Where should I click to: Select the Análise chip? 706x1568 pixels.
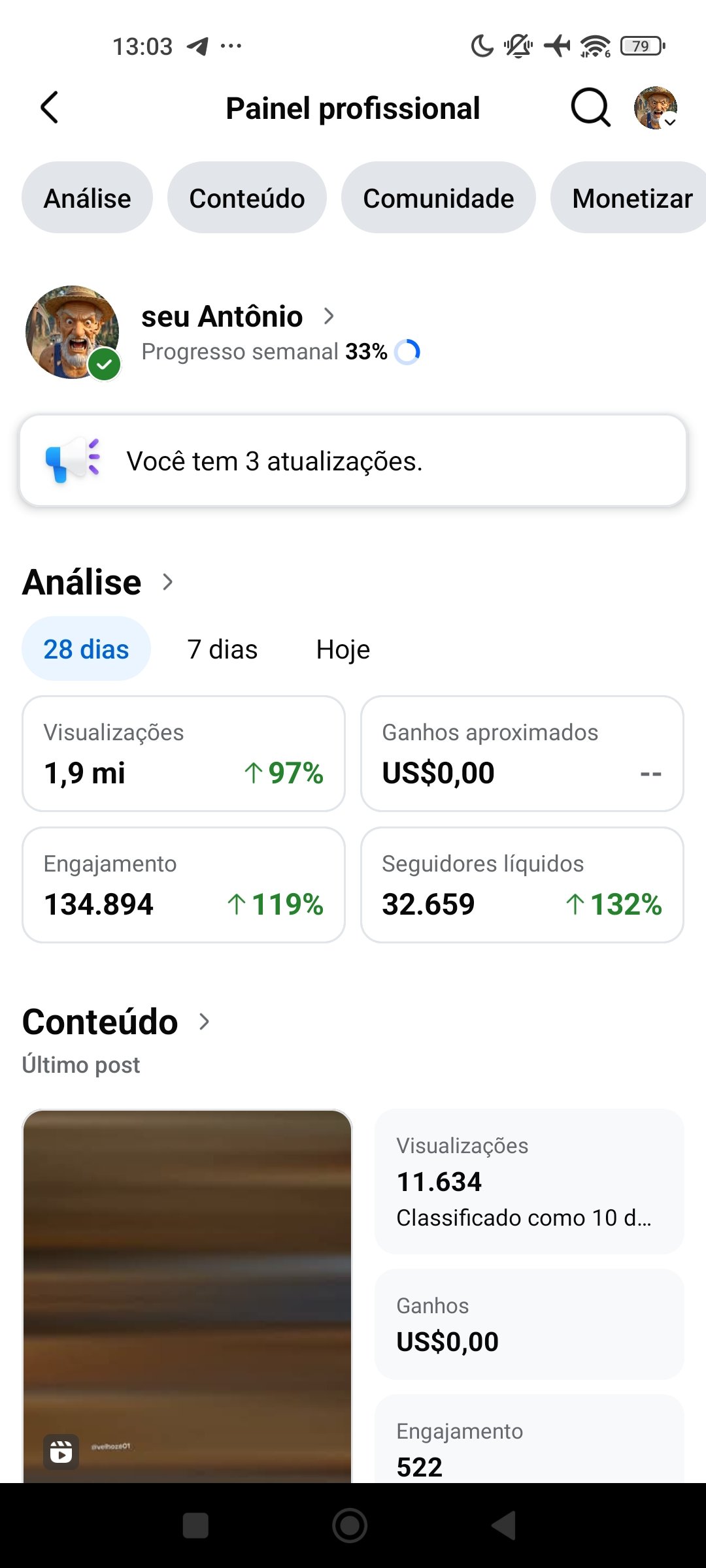87,198
